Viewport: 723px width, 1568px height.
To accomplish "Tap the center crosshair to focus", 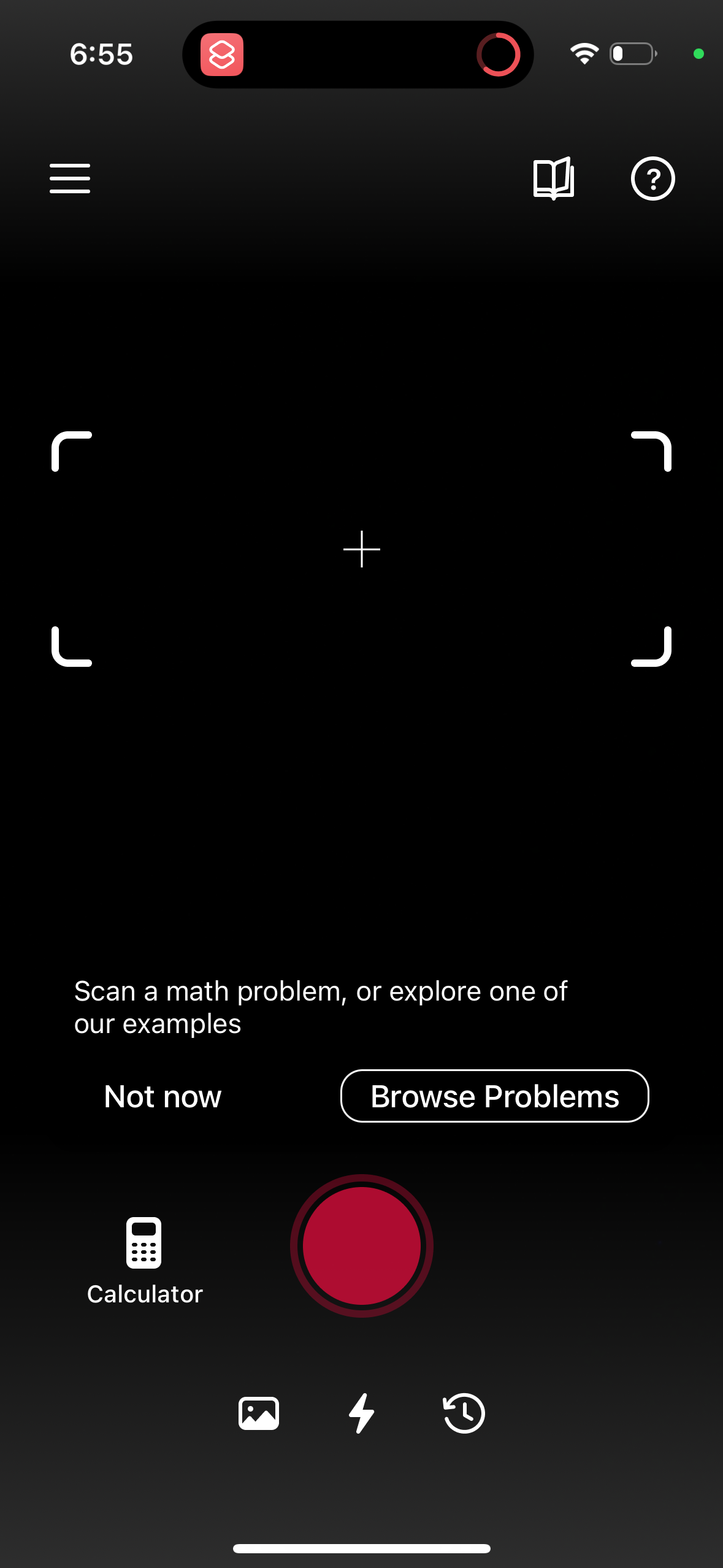I will click(x=361, y=549).
